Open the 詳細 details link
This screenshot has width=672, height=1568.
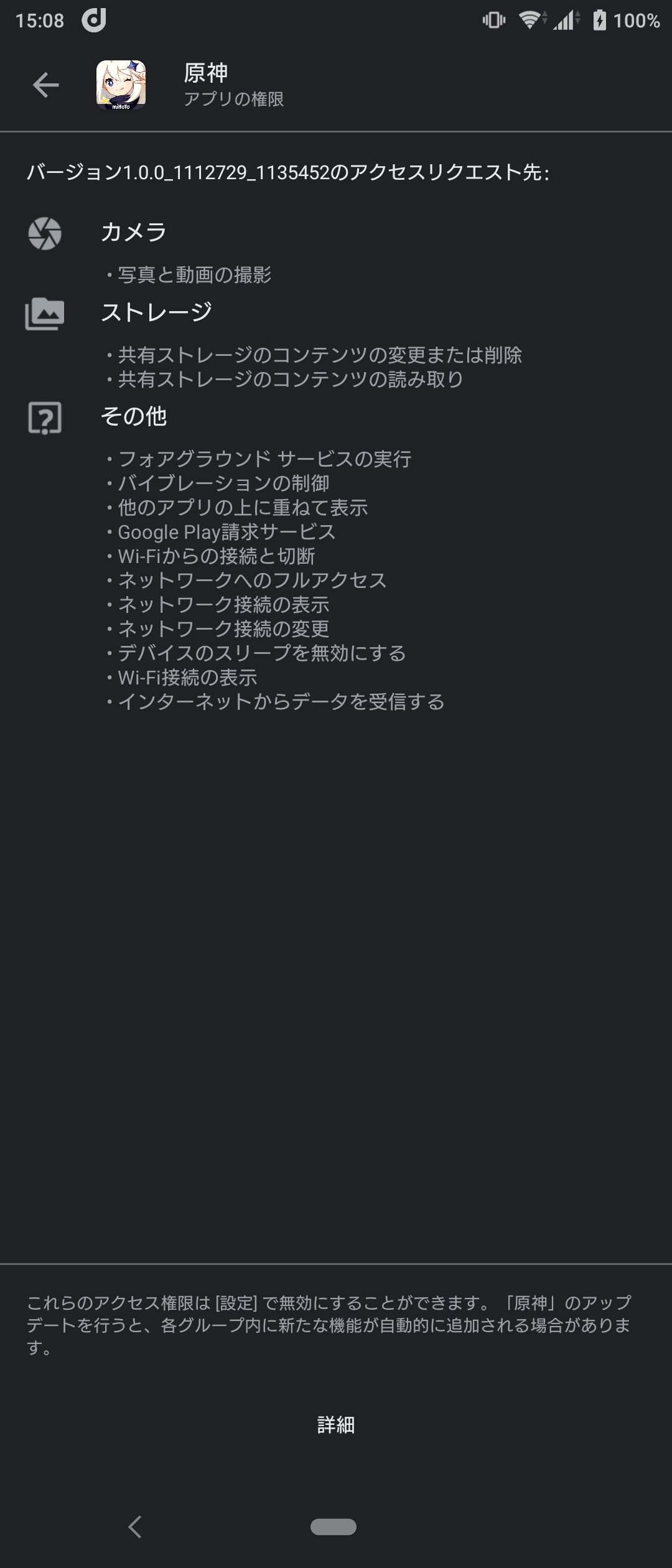click(335, 1426)
